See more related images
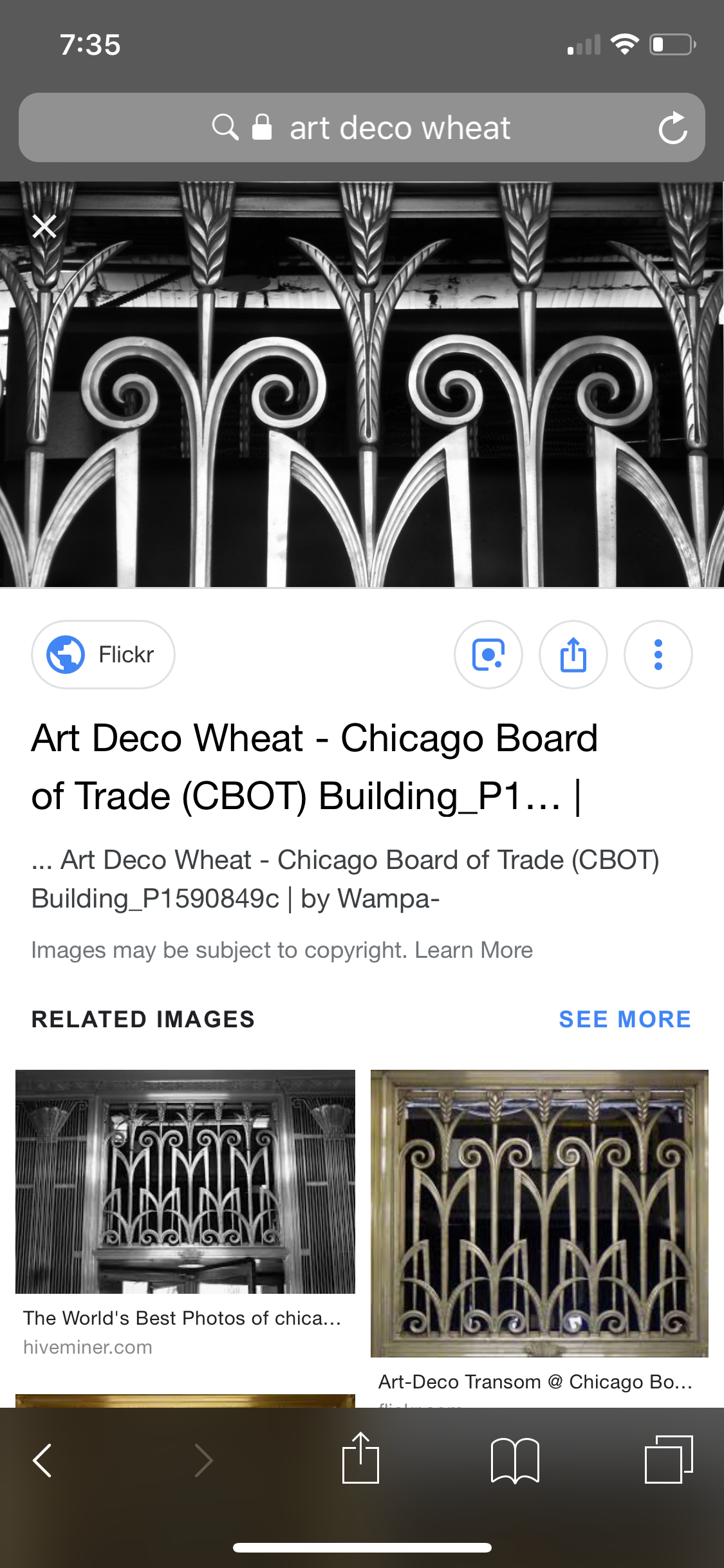This screenshot has width=724, height=1568. click(x=624, y=1020)
